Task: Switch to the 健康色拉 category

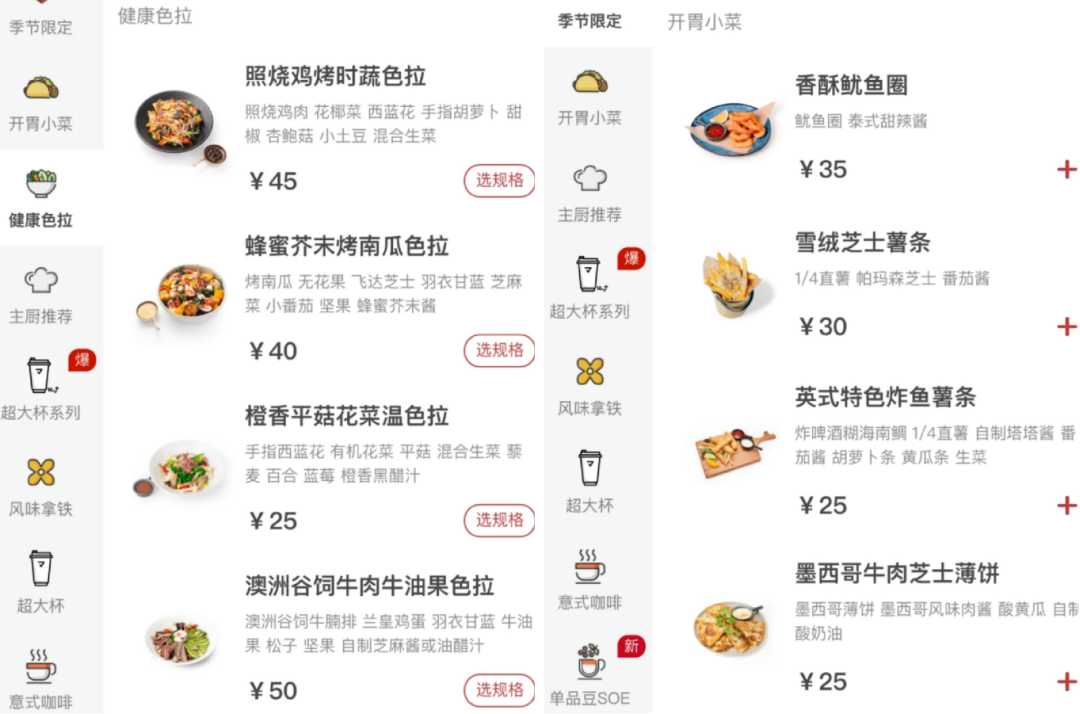Action: pos(41,198)
